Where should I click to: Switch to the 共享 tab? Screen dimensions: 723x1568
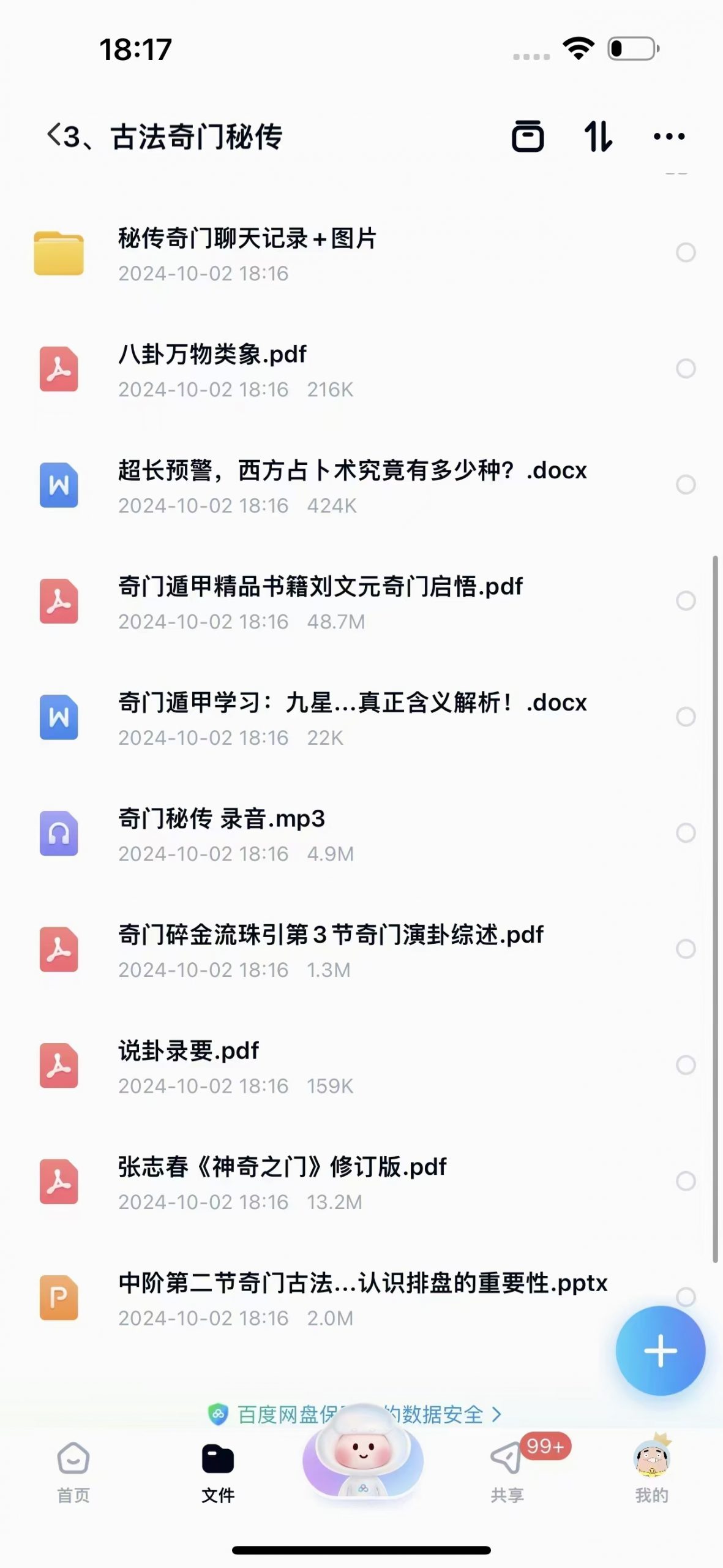pos(507,1472)
